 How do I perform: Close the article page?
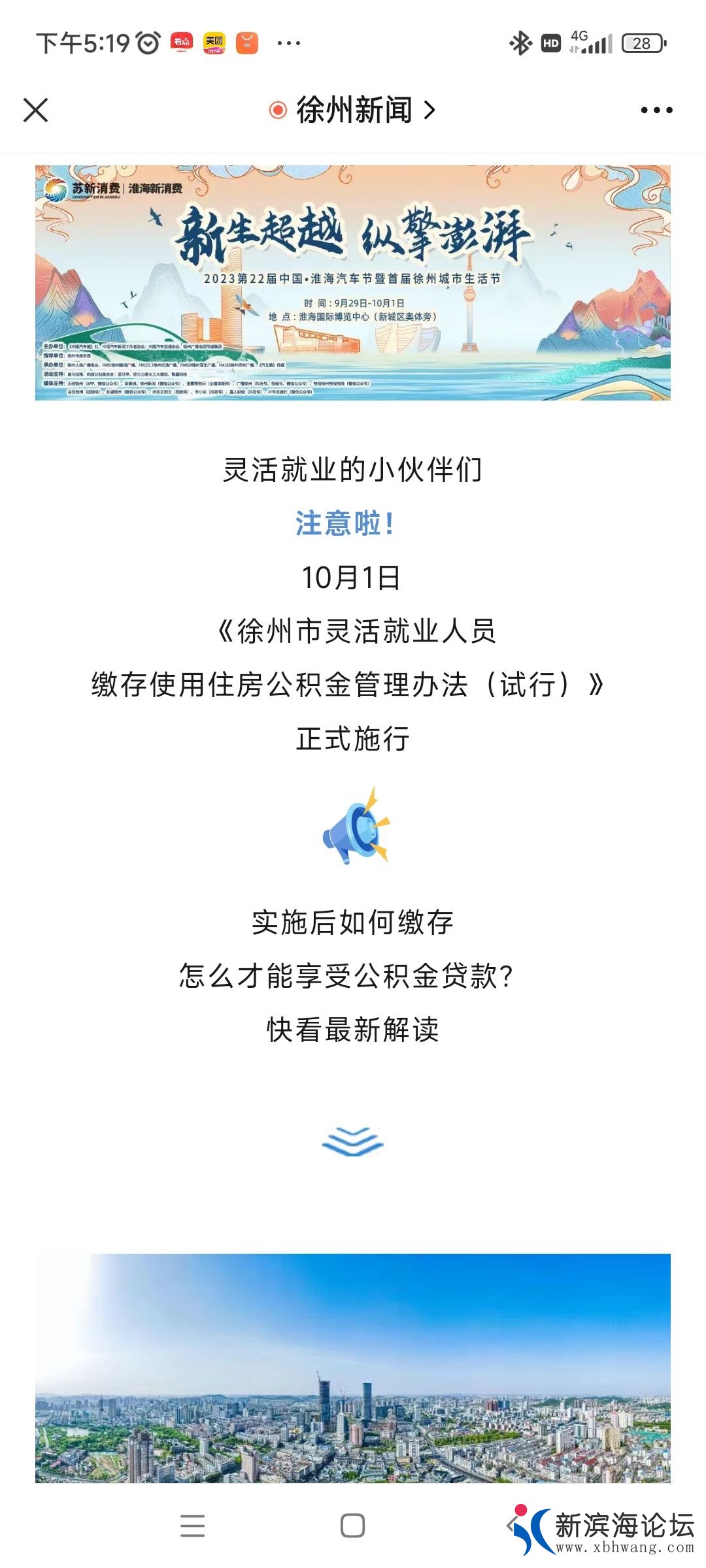(x=36, y=110)
